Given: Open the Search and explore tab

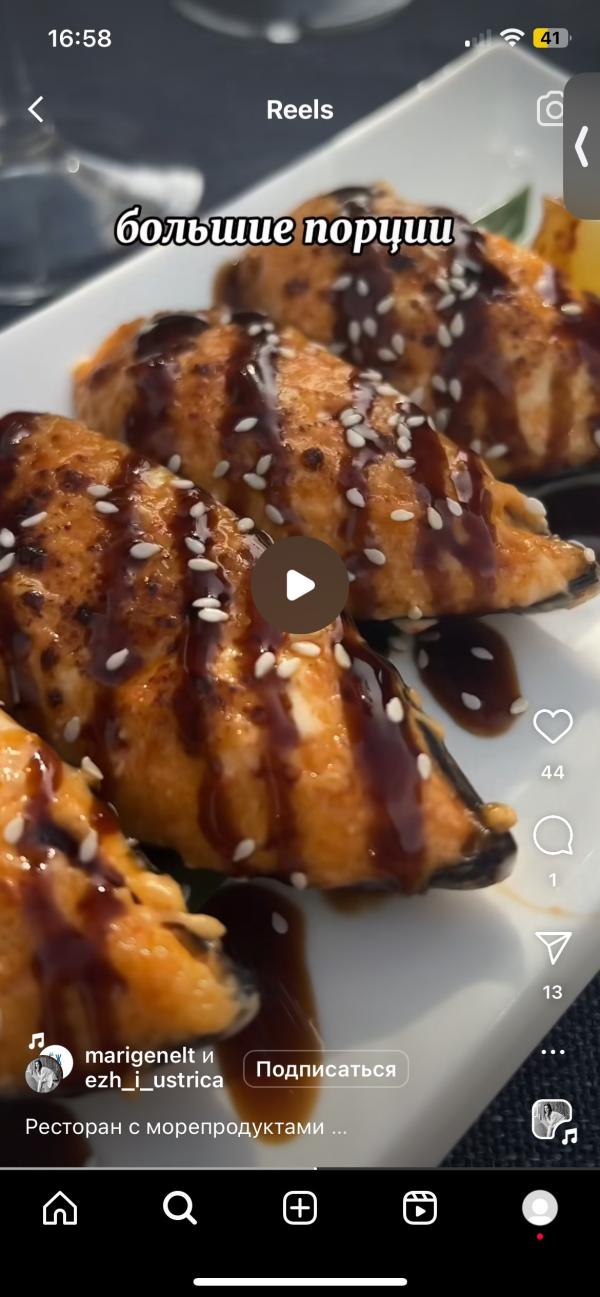Looking at the screenshot, I should point(180,1208).
